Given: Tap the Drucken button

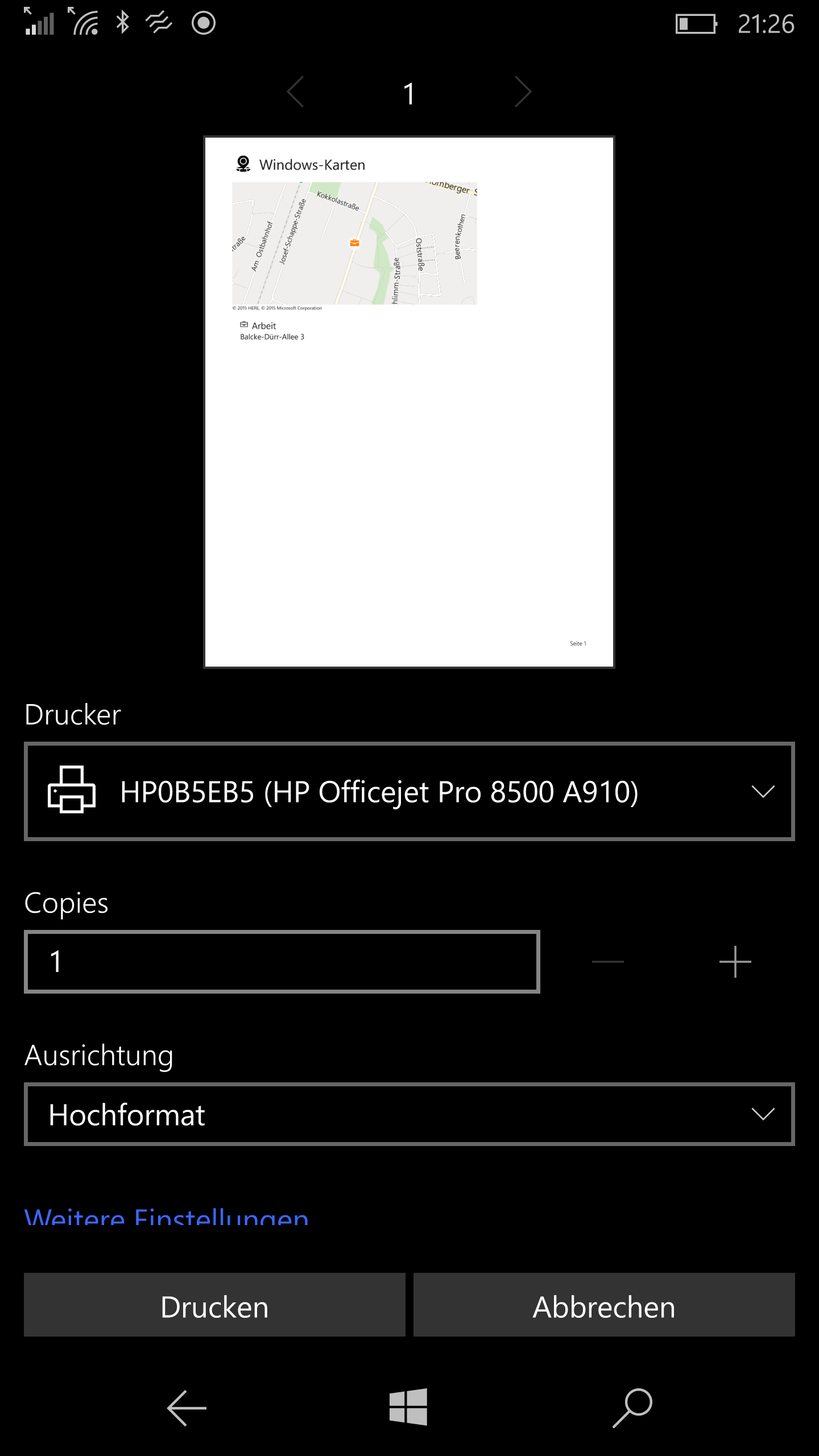Looking at the screenshot, I should coord(214,1306).
